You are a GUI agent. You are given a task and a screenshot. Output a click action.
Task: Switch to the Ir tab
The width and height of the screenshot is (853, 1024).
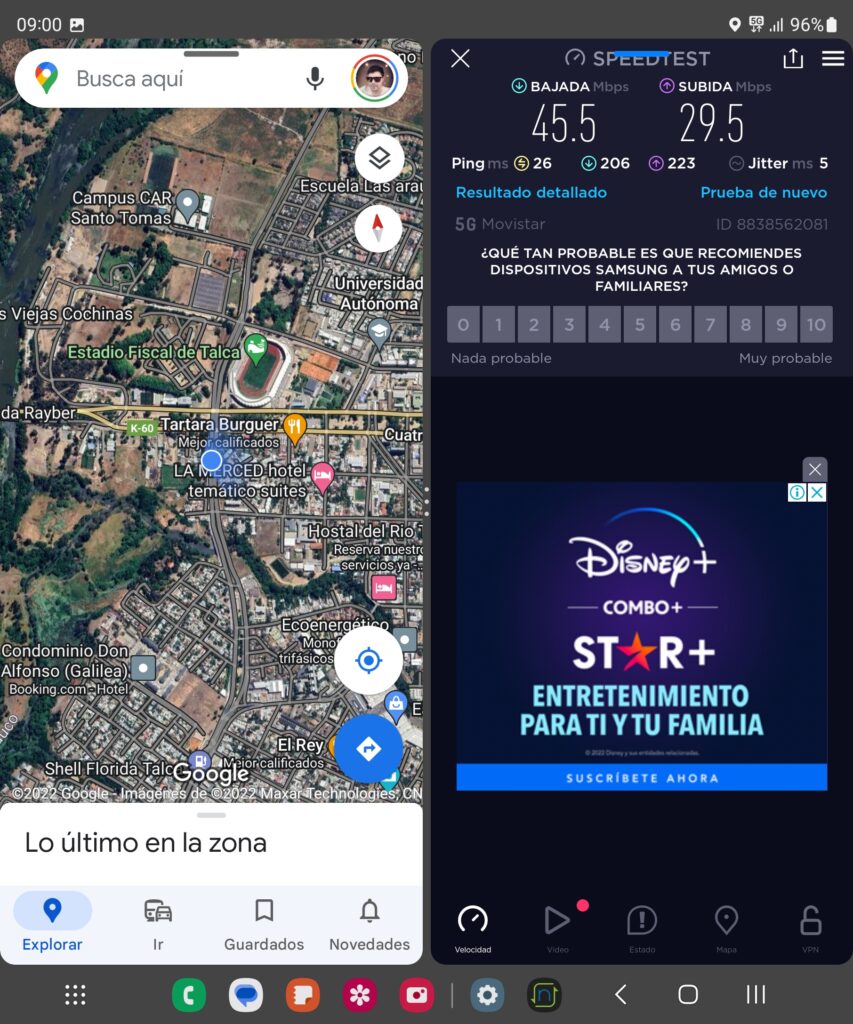coord(158,924)
